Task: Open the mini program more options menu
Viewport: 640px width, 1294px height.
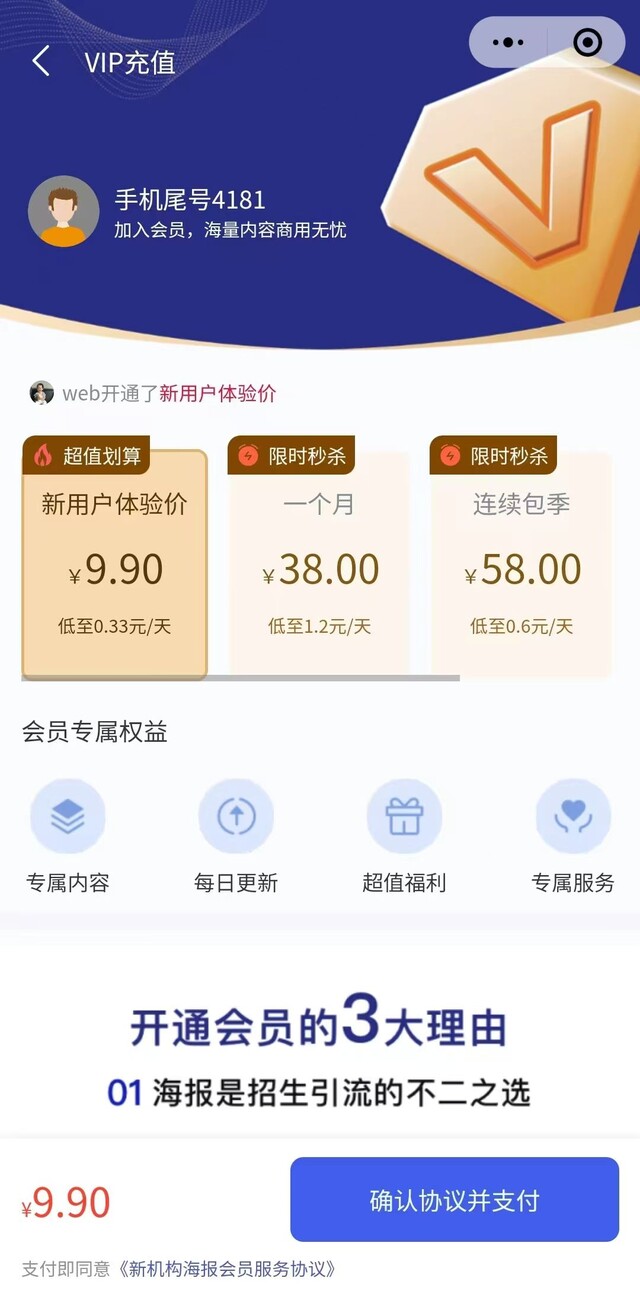Action: click(508, 42)
